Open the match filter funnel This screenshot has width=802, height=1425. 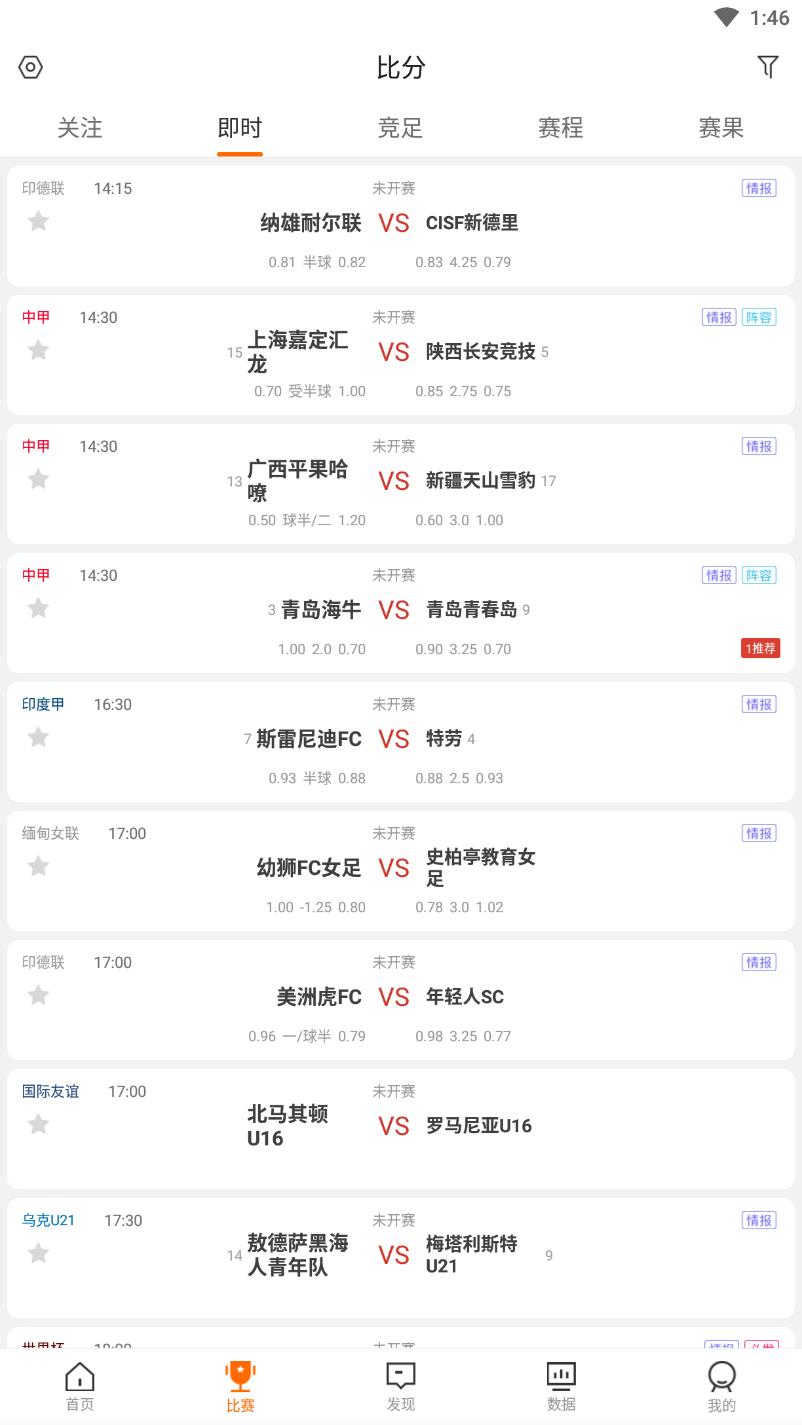pyautogui.click(x=768, y=67)
